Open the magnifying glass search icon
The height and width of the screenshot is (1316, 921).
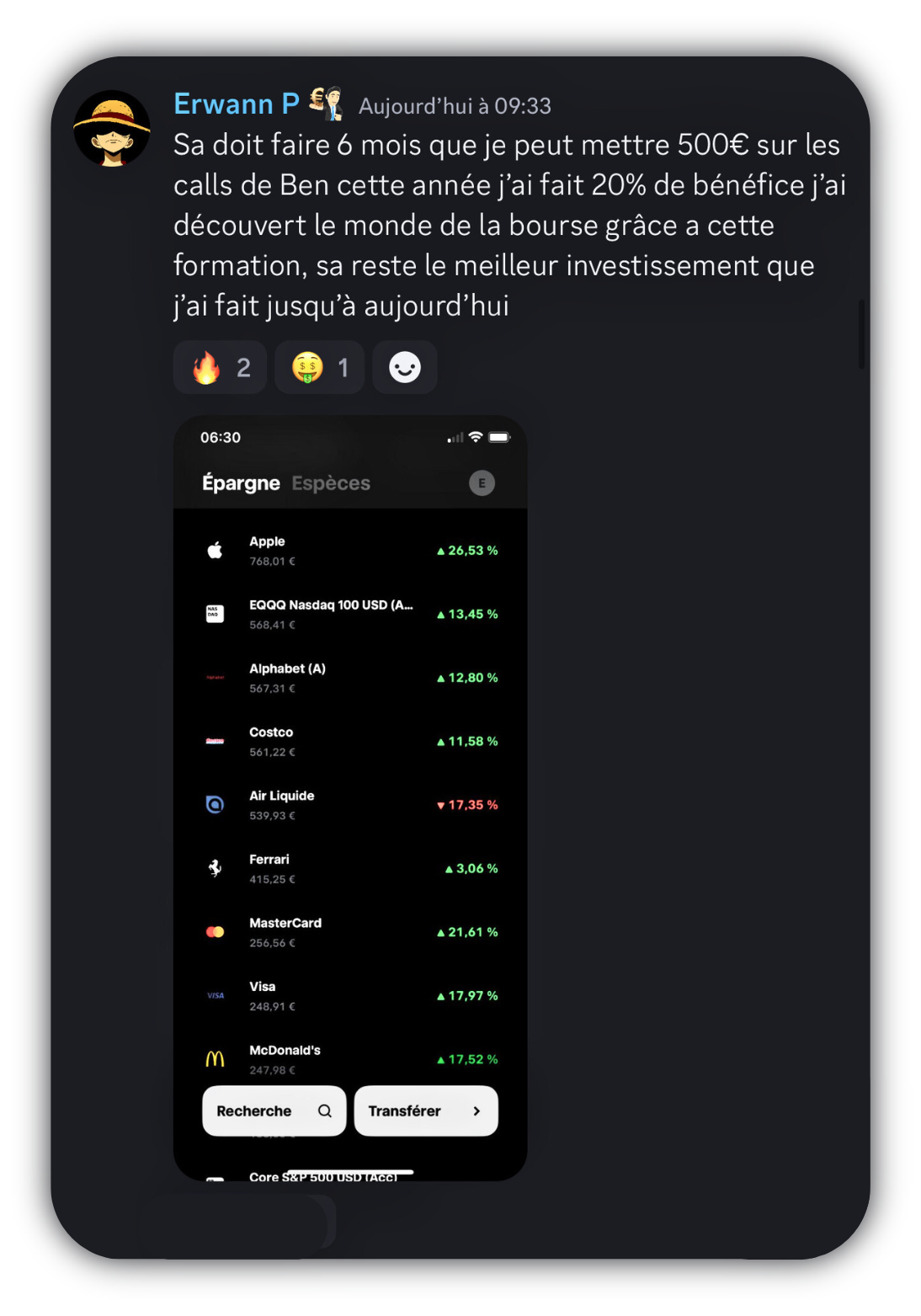coord(324,1111)
